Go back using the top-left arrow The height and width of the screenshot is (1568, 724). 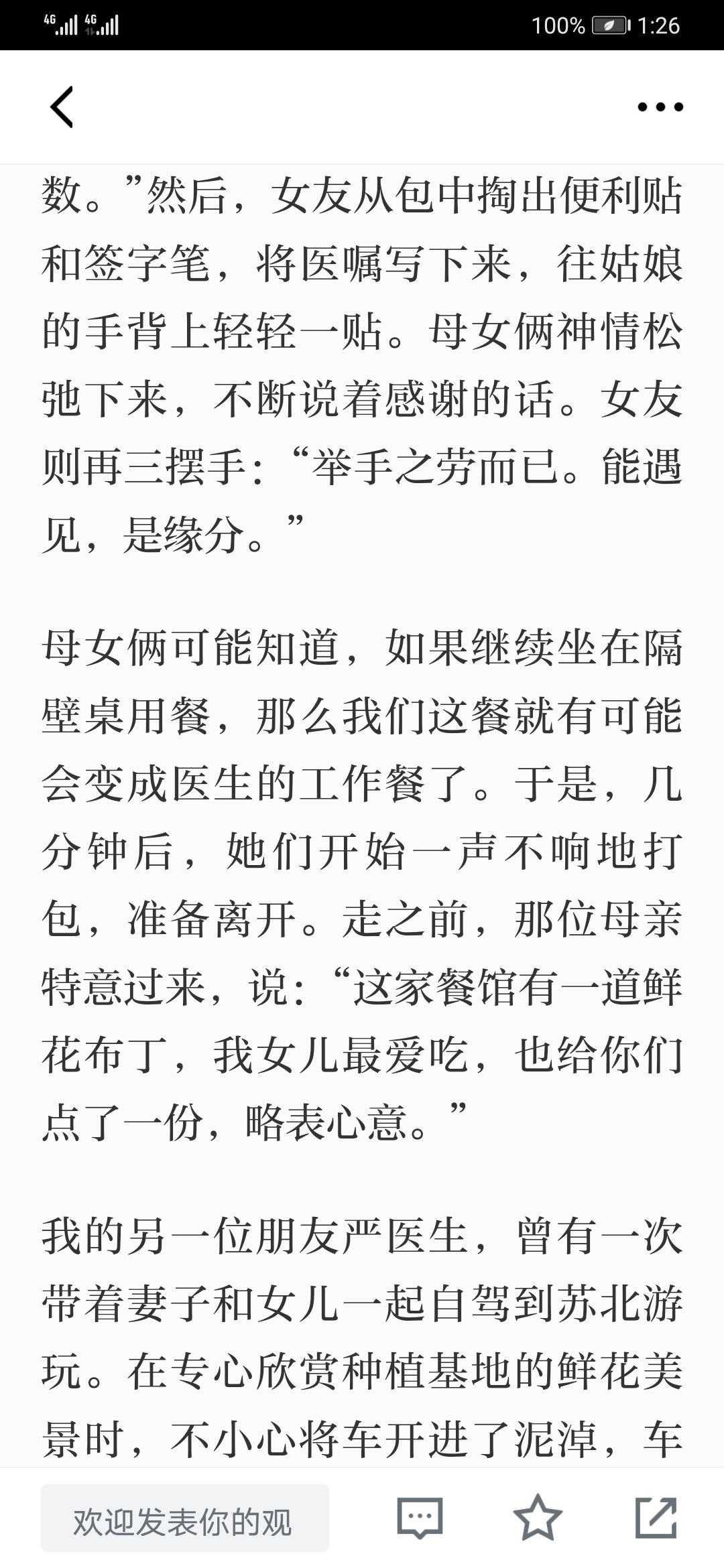pyautogui.click(x=62, y=107)
